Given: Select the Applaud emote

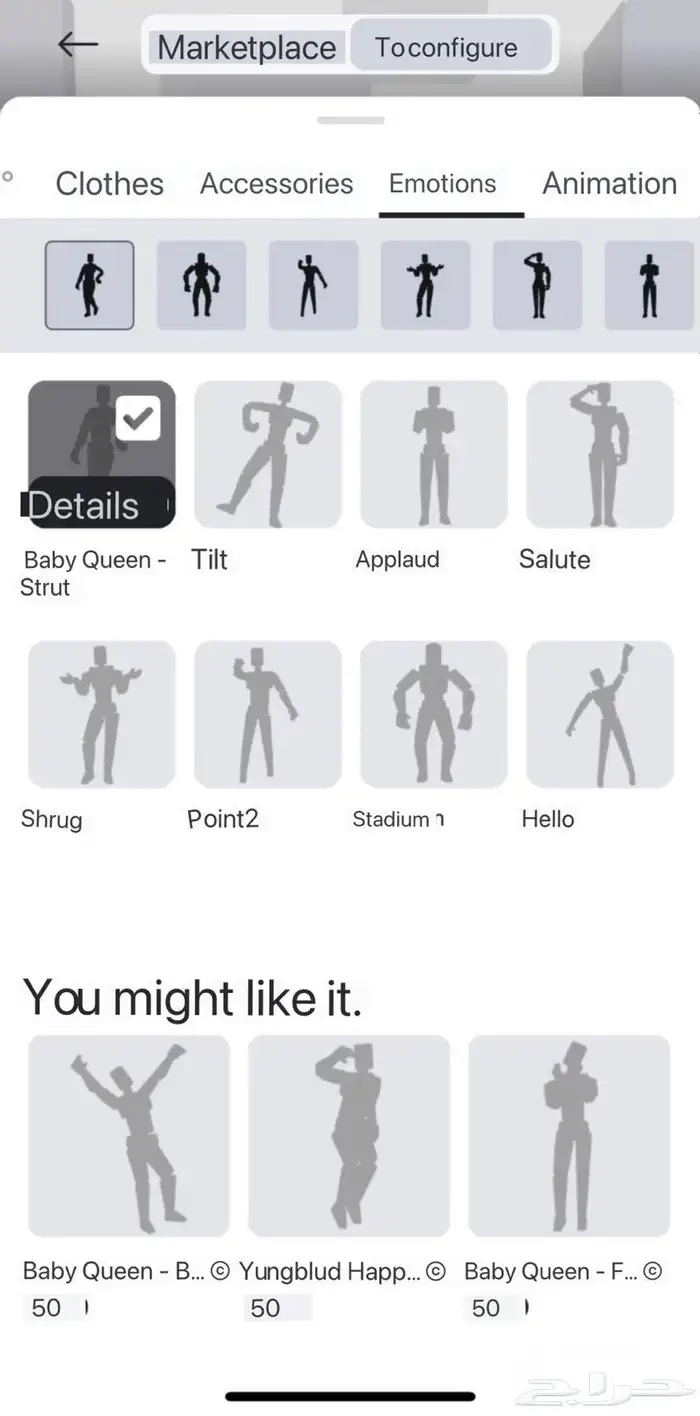Looking at the screenshot, I should 434,454.
